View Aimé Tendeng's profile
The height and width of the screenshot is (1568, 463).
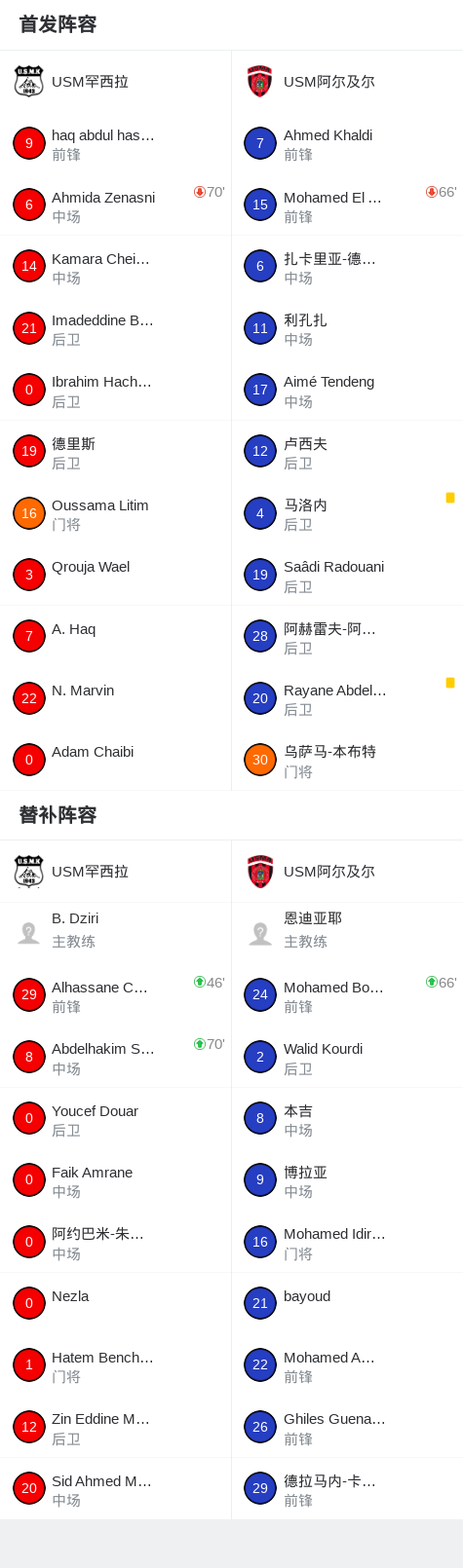[347, 390]
